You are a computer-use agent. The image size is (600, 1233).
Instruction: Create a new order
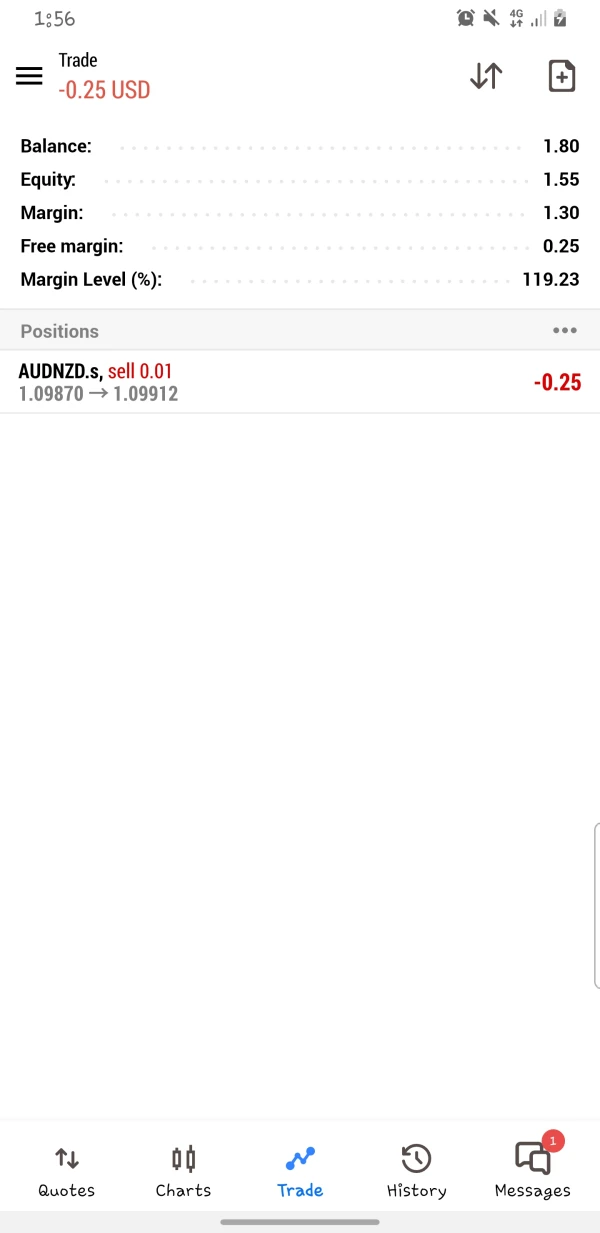[562, 76]
